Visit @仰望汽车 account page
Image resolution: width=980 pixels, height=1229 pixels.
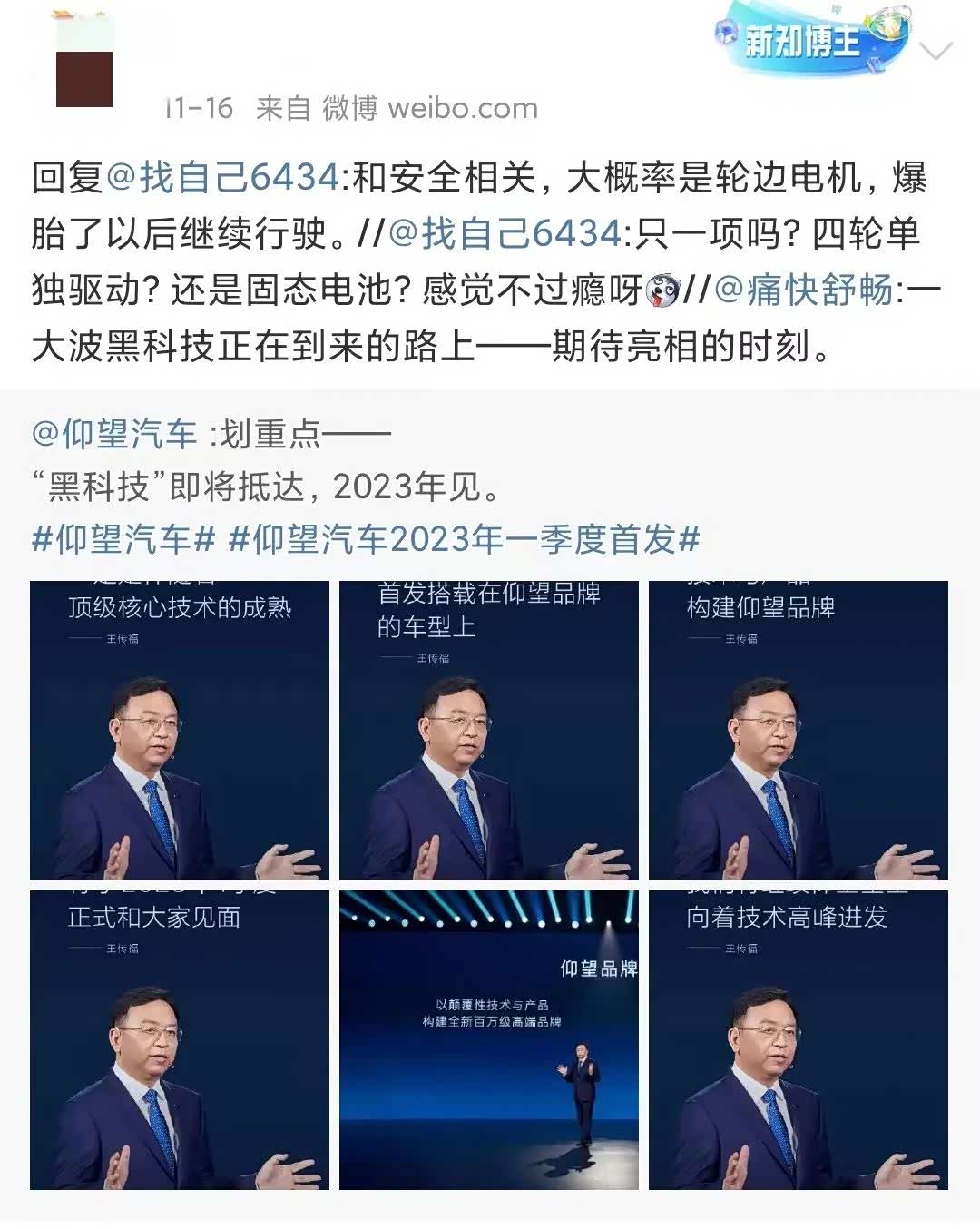114,434
